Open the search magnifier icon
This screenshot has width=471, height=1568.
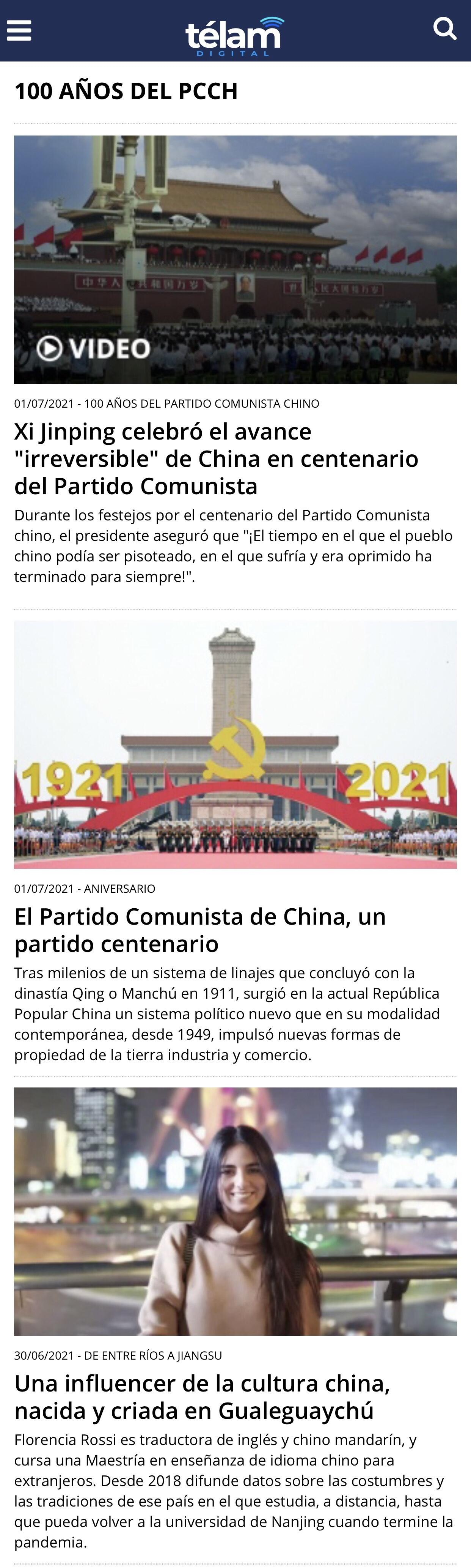444,28
